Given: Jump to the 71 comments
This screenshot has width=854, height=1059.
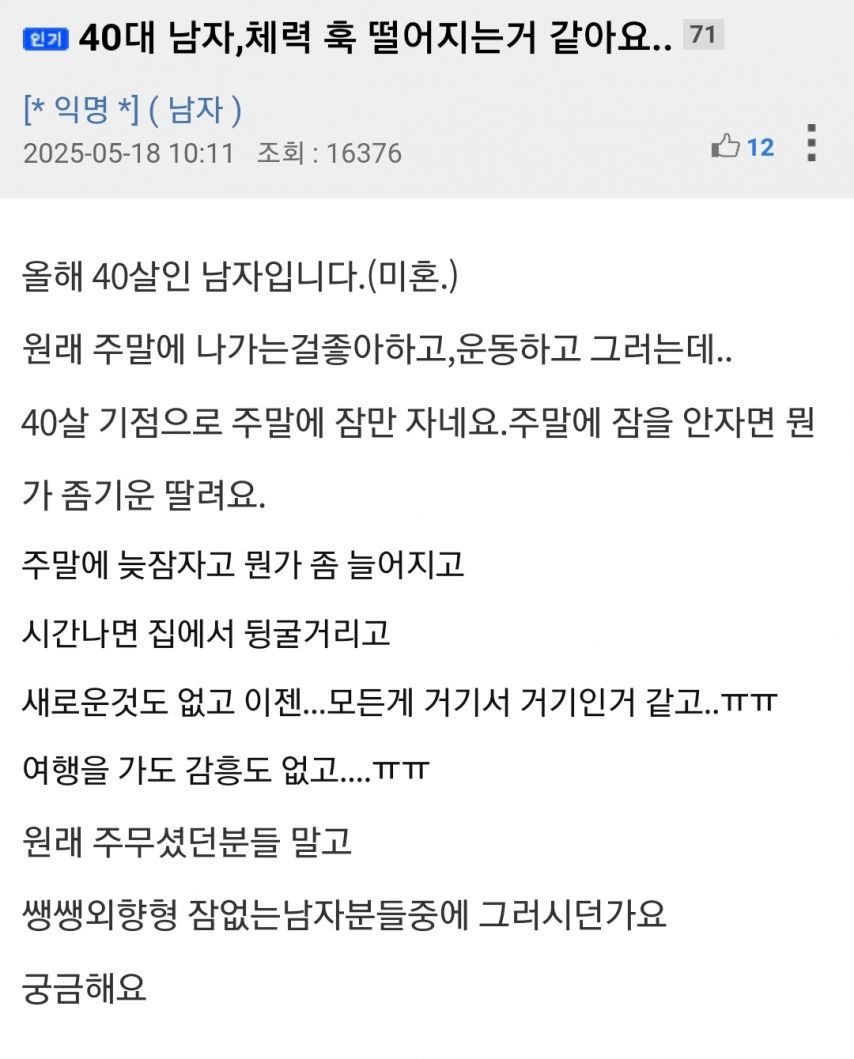Looking at the screenshot, I should [x=703, y=35].
